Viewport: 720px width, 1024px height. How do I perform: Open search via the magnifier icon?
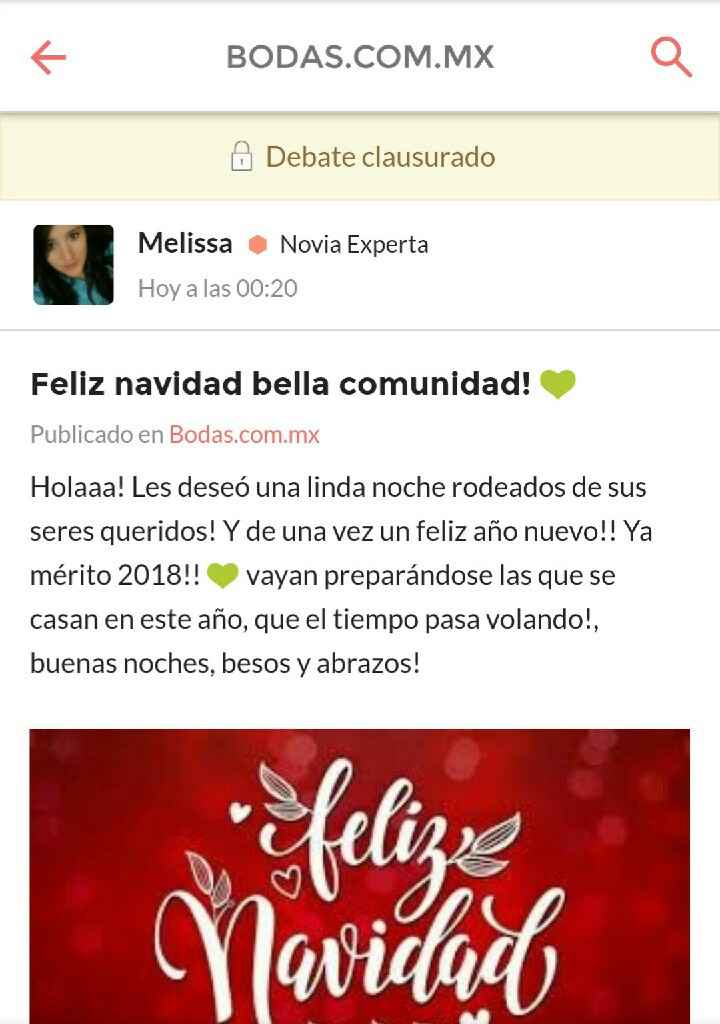point(672,56)
